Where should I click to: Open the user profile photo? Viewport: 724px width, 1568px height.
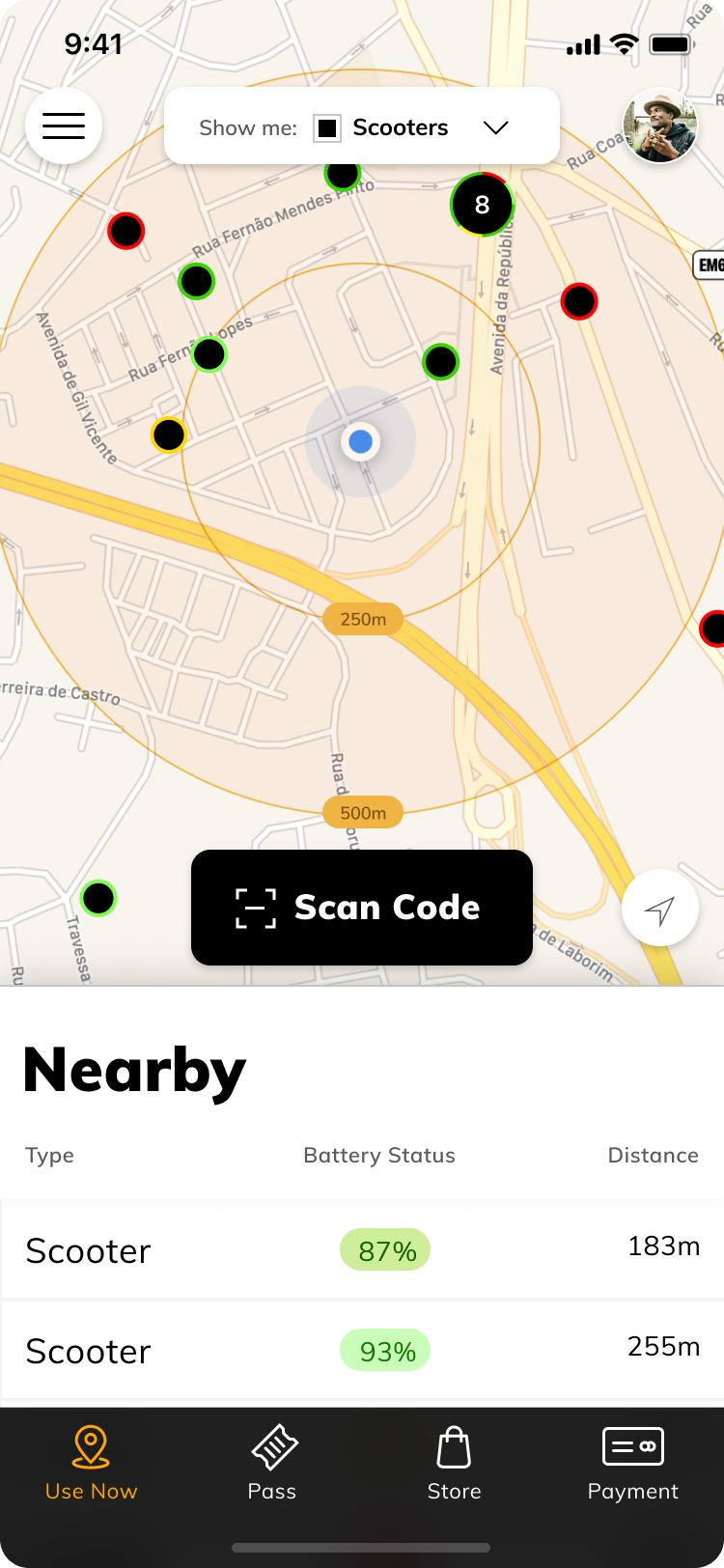(x=660, y=126)
